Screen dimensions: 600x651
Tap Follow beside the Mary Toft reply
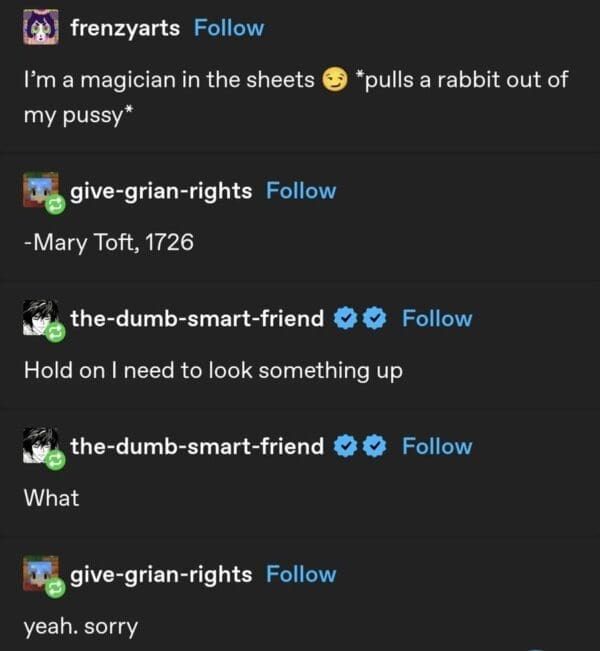301,191
